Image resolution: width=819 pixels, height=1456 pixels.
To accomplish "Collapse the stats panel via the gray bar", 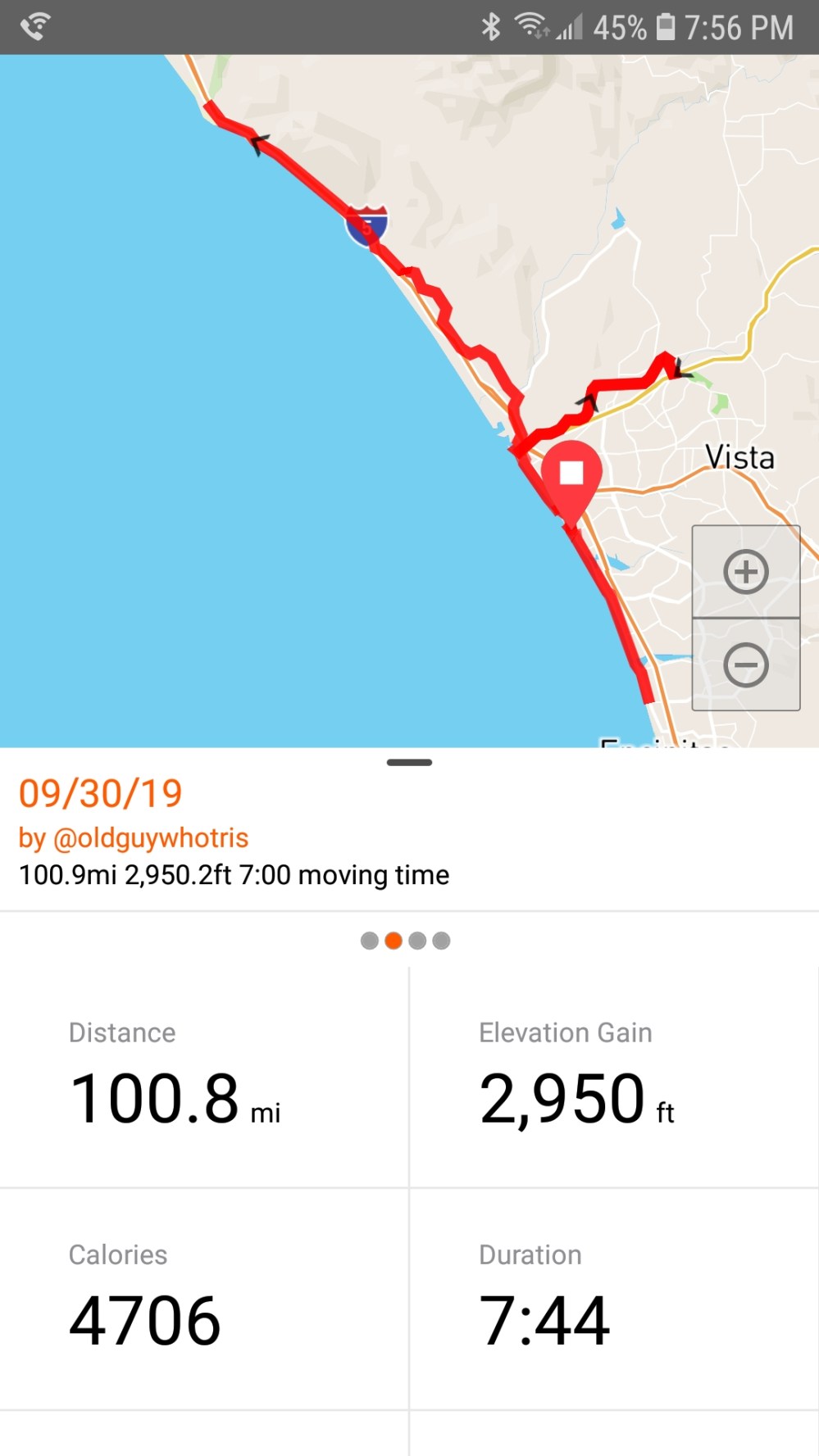I will coord(409,762).
